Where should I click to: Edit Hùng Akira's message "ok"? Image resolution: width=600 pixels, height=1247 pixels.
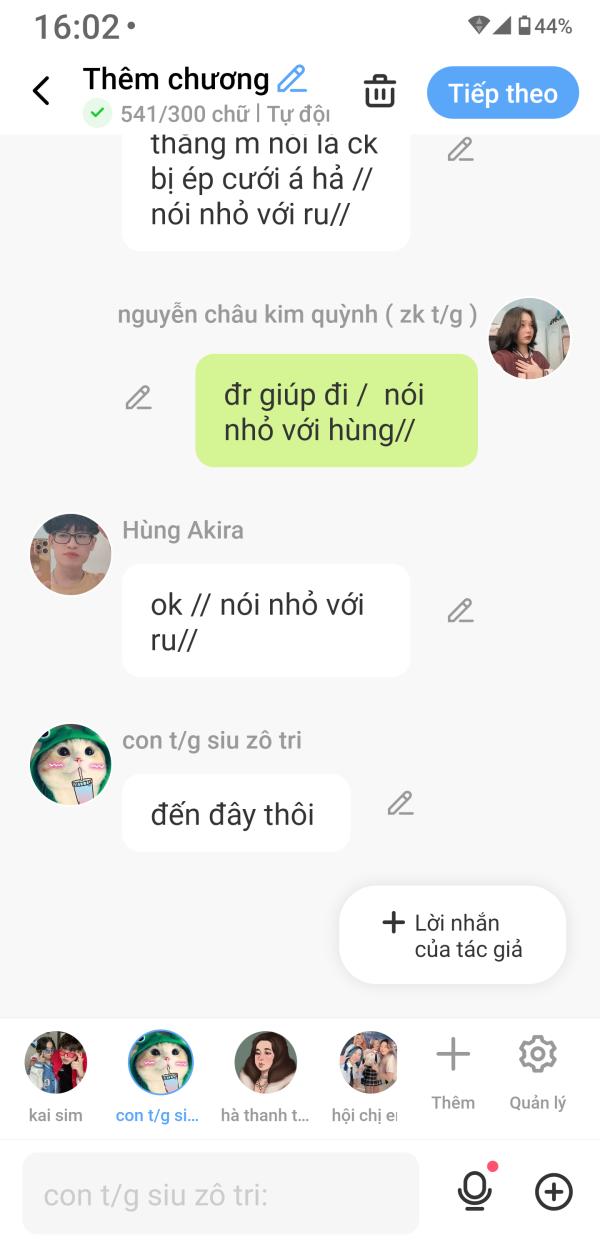point(460,610)
